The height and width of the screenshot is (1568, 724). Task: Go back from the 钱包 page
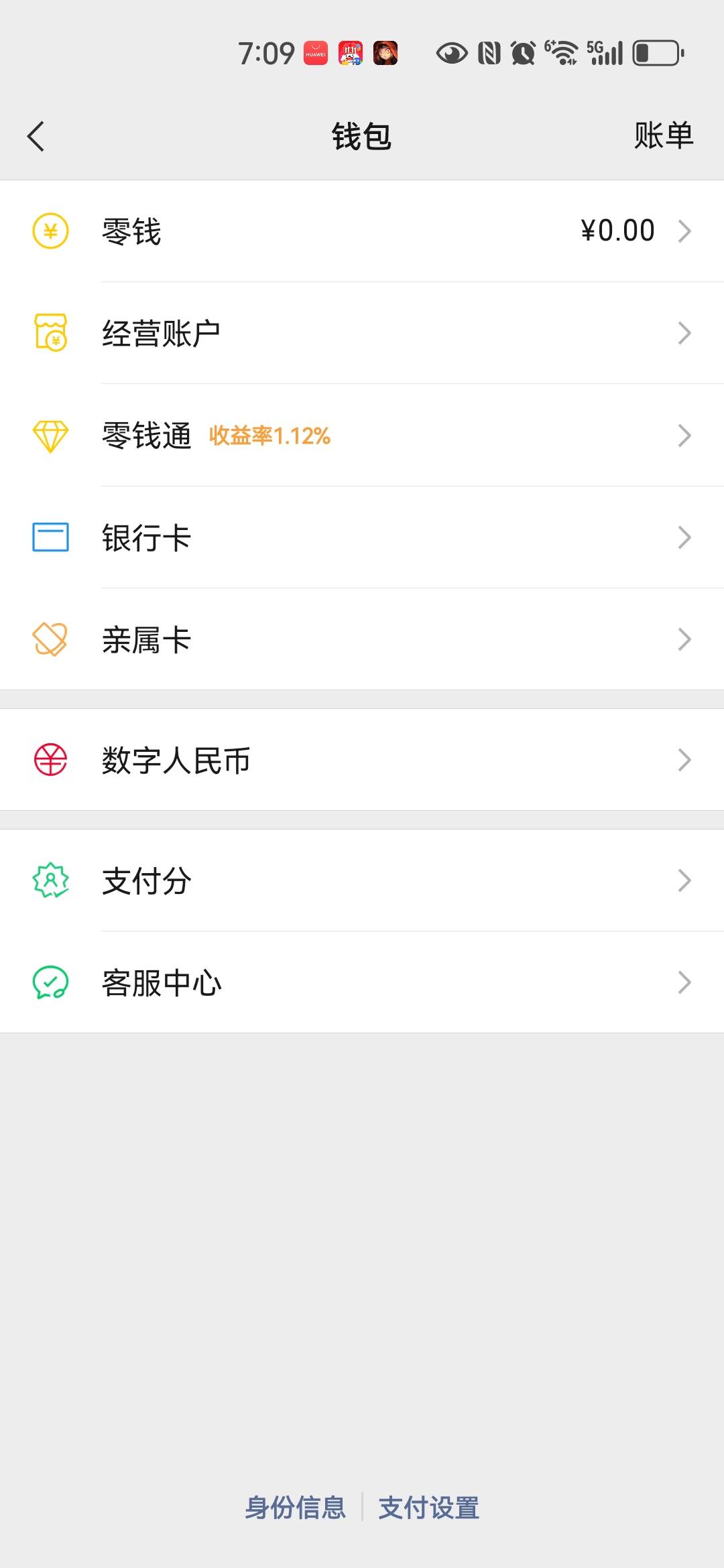click(x=36, y=137)
